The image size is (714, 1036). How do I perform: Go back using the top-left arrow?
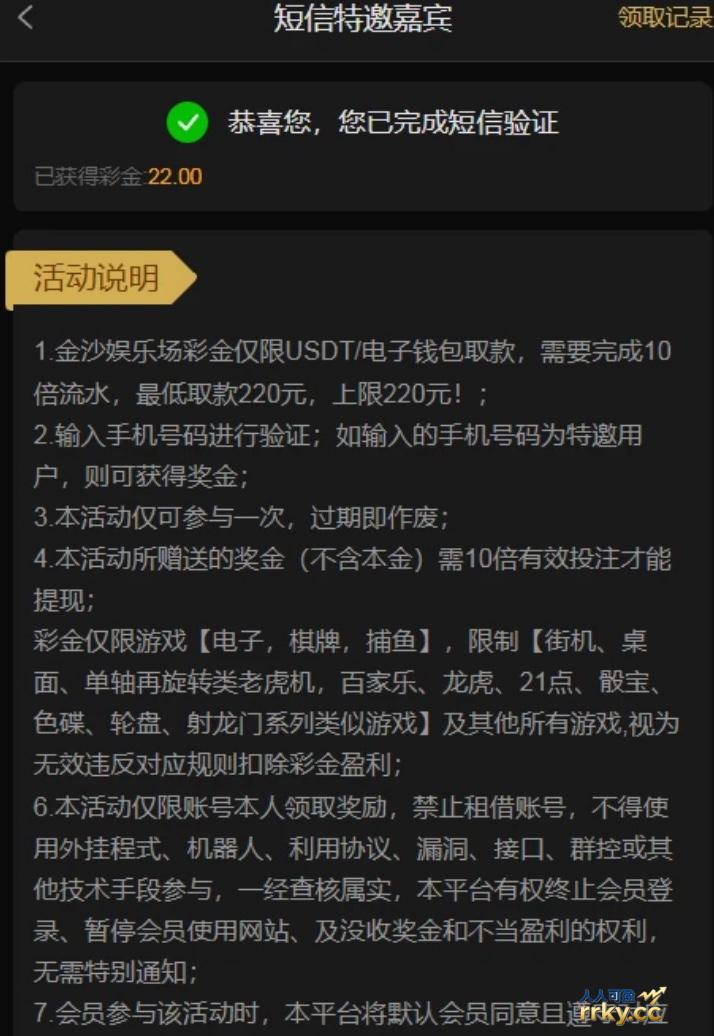(x=26, y=17)
